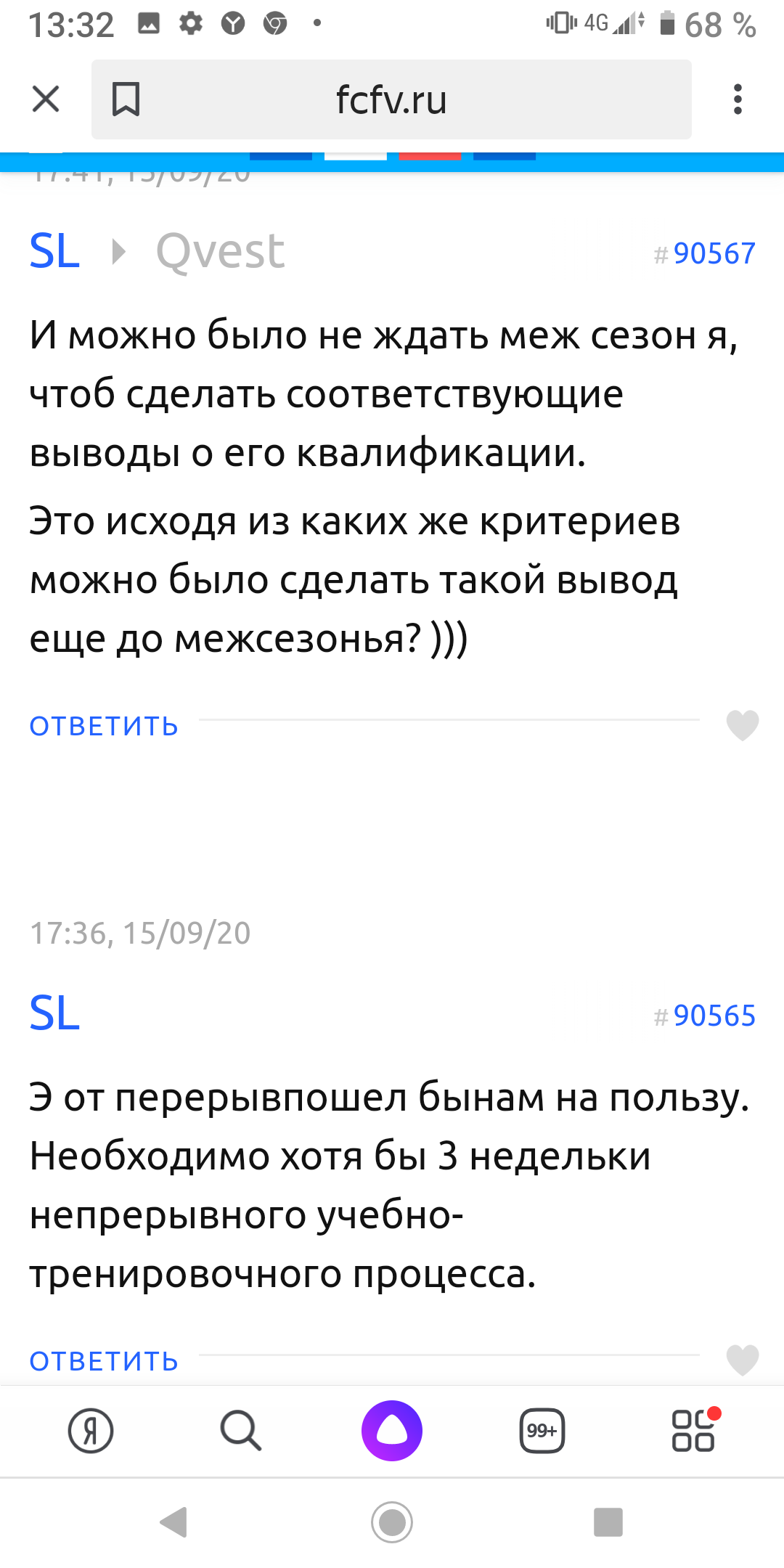This screenshot has width=784, height=1568.
Task: Like comment 90565 with the heart
Action: point(742,1360)
